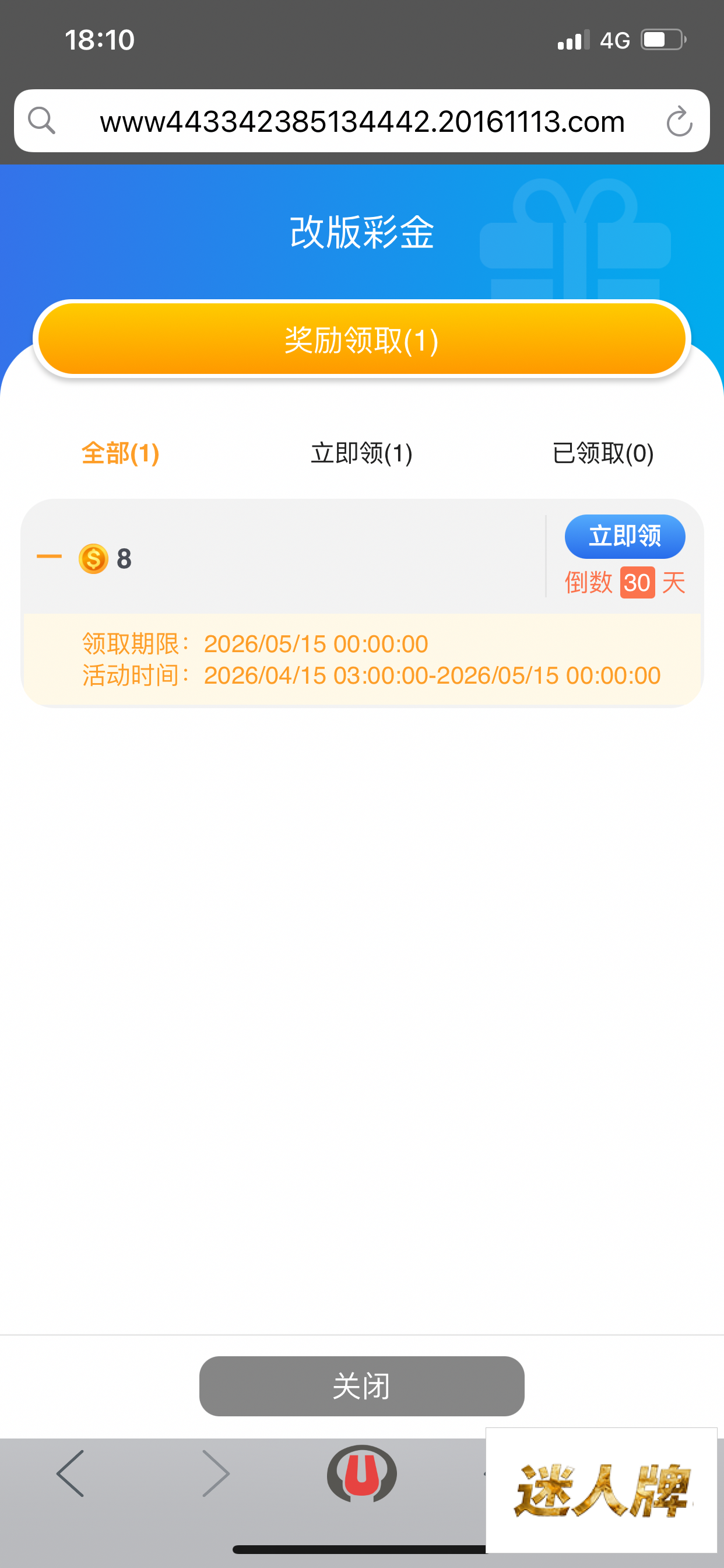
Task: Switch to the 全部(1) tab
Action: pos(121,453)
